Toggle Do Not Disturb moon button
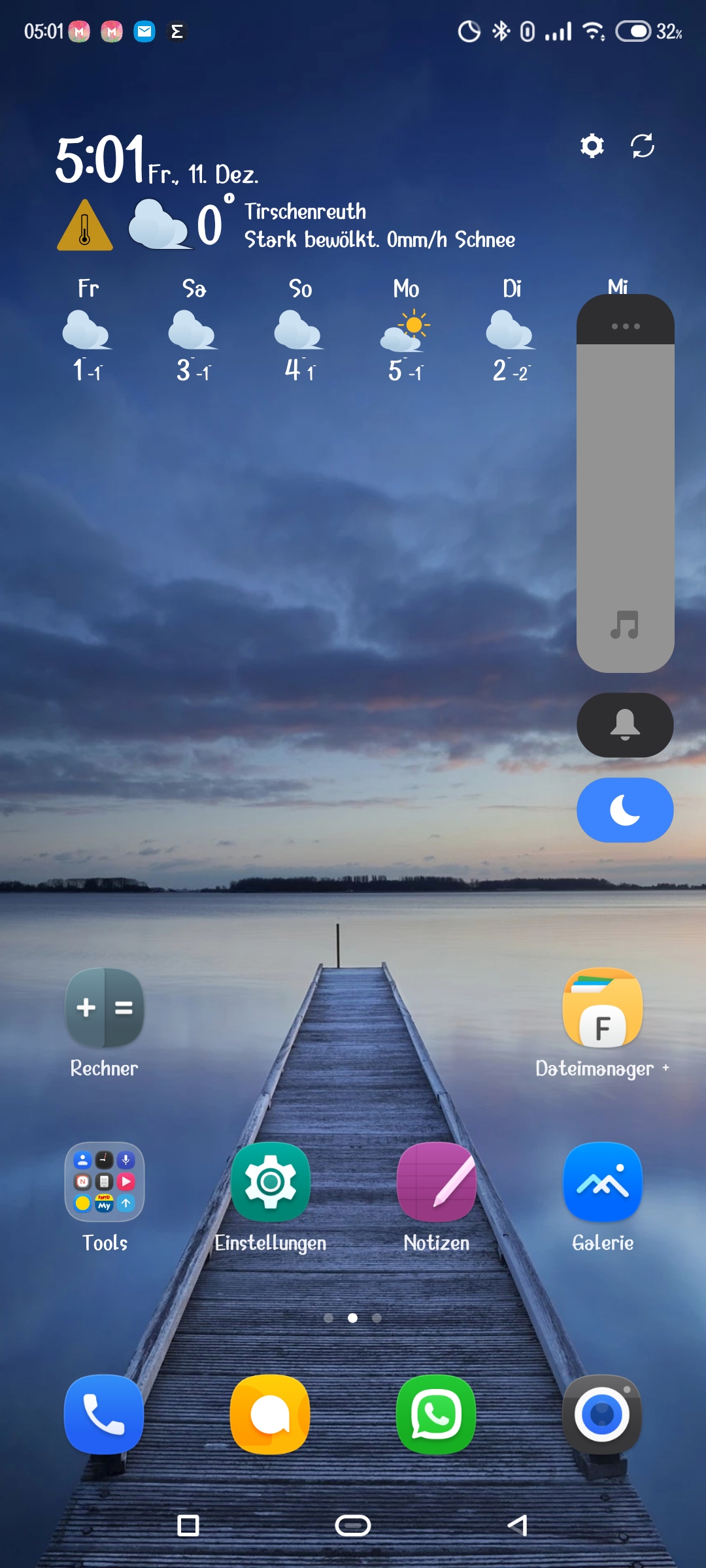 (625, 810)
